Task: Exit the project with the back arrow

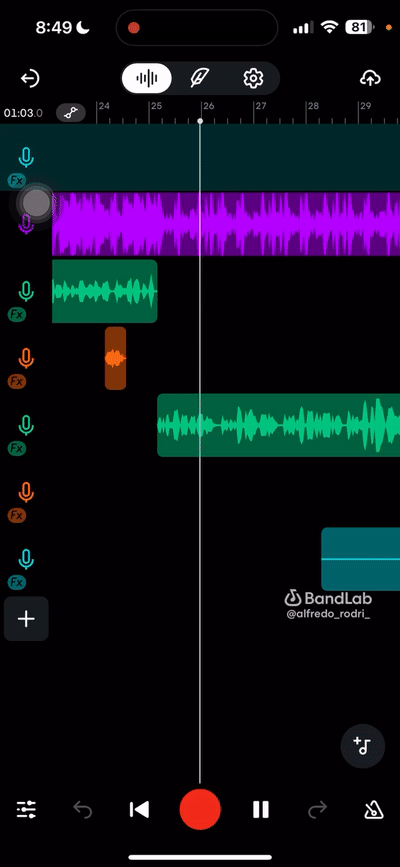Action: (30, 79)
